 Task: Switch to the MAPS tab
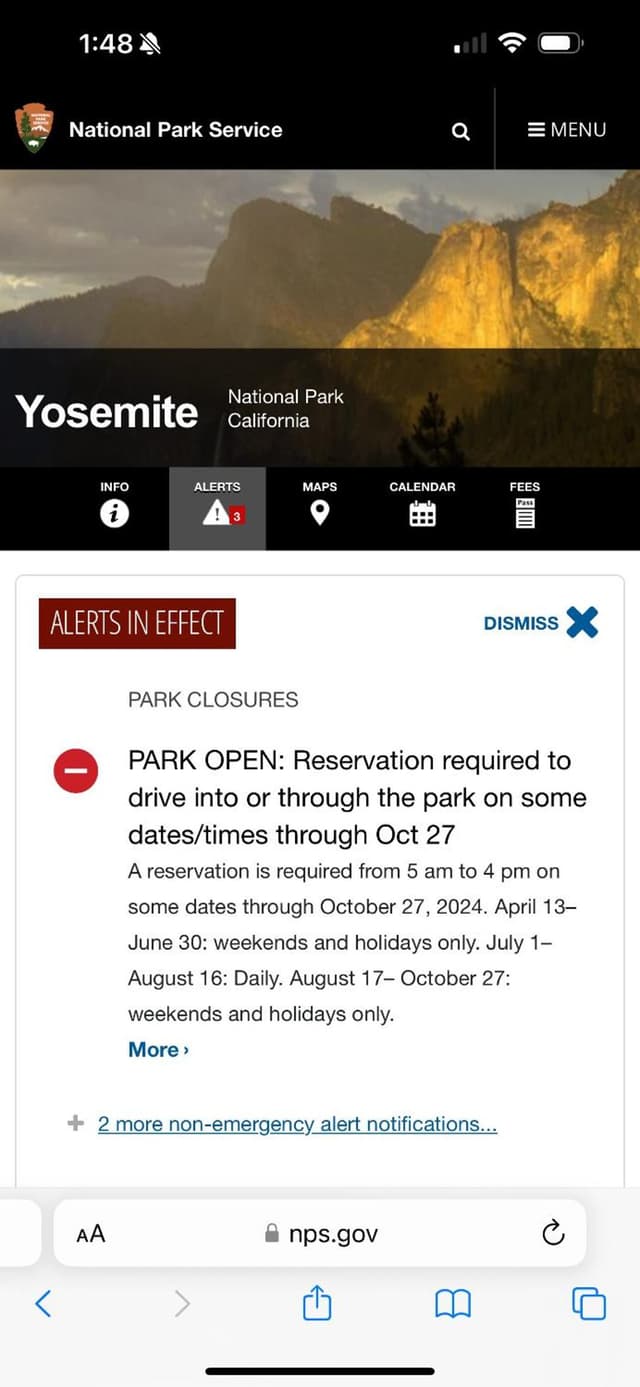click(x=320, y=506)
